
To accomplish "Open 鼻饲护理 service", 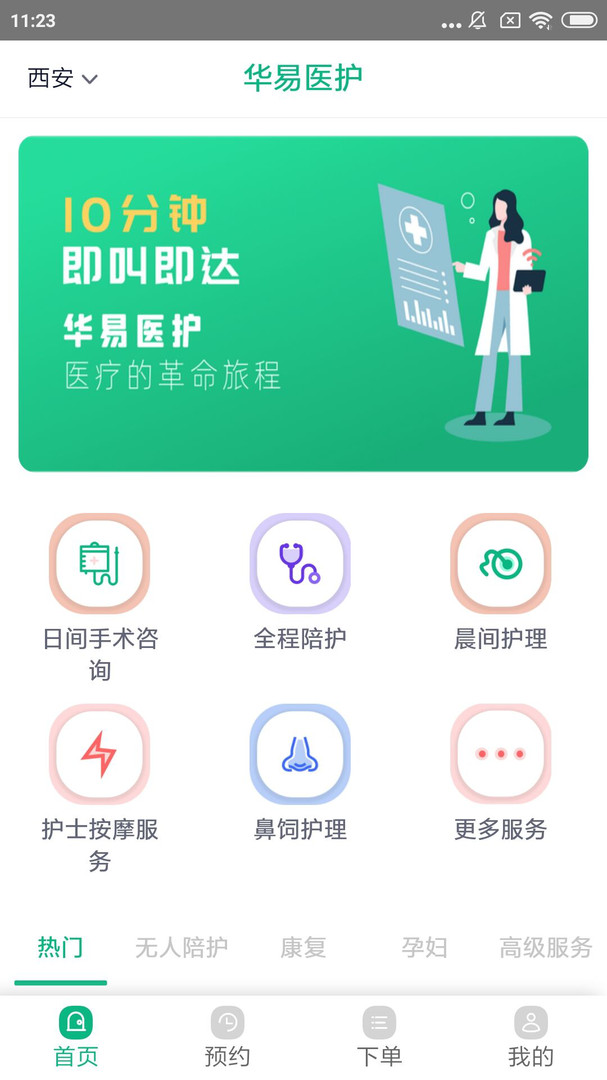I will click(300, 755).
